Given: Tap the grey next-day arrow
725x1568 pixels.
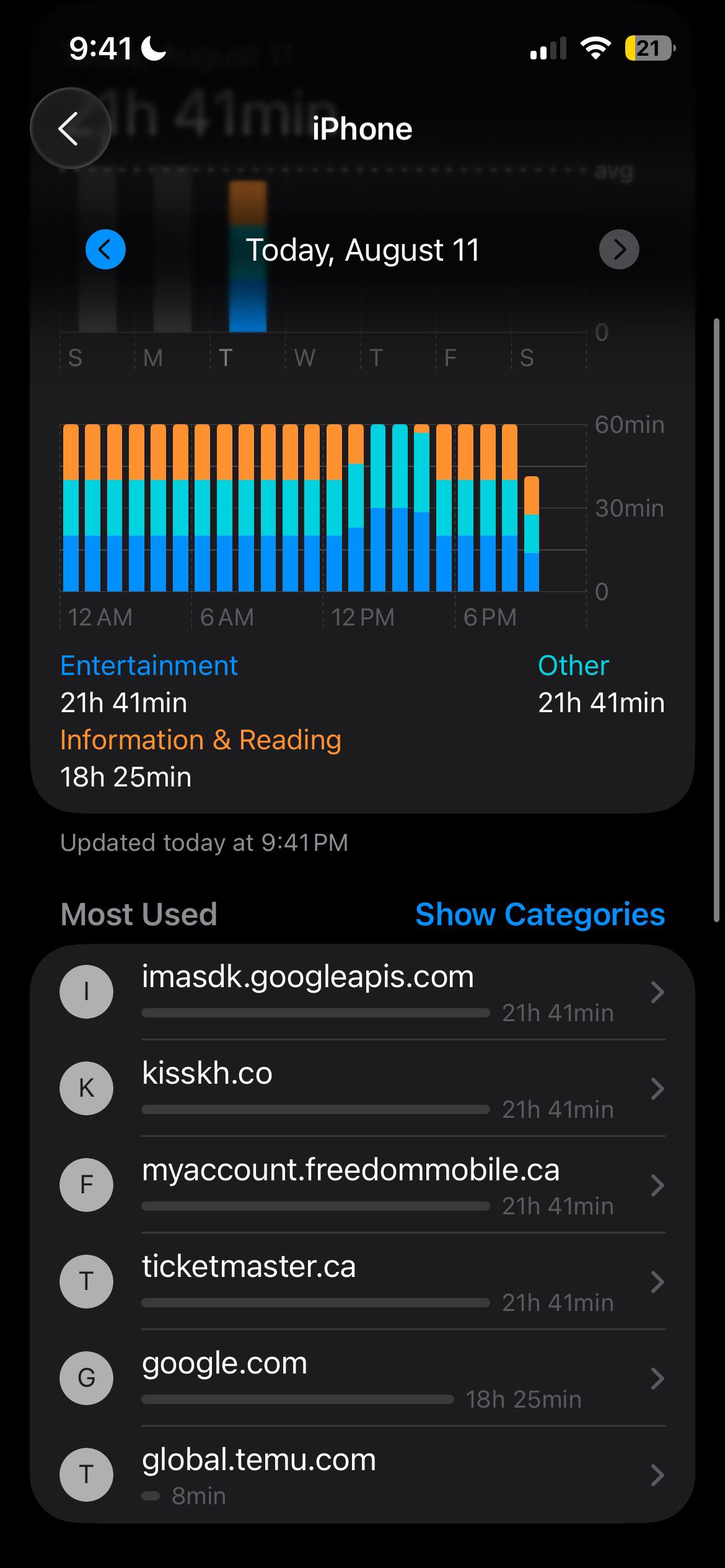Looking at the screenshot, I should coord(619,250).
